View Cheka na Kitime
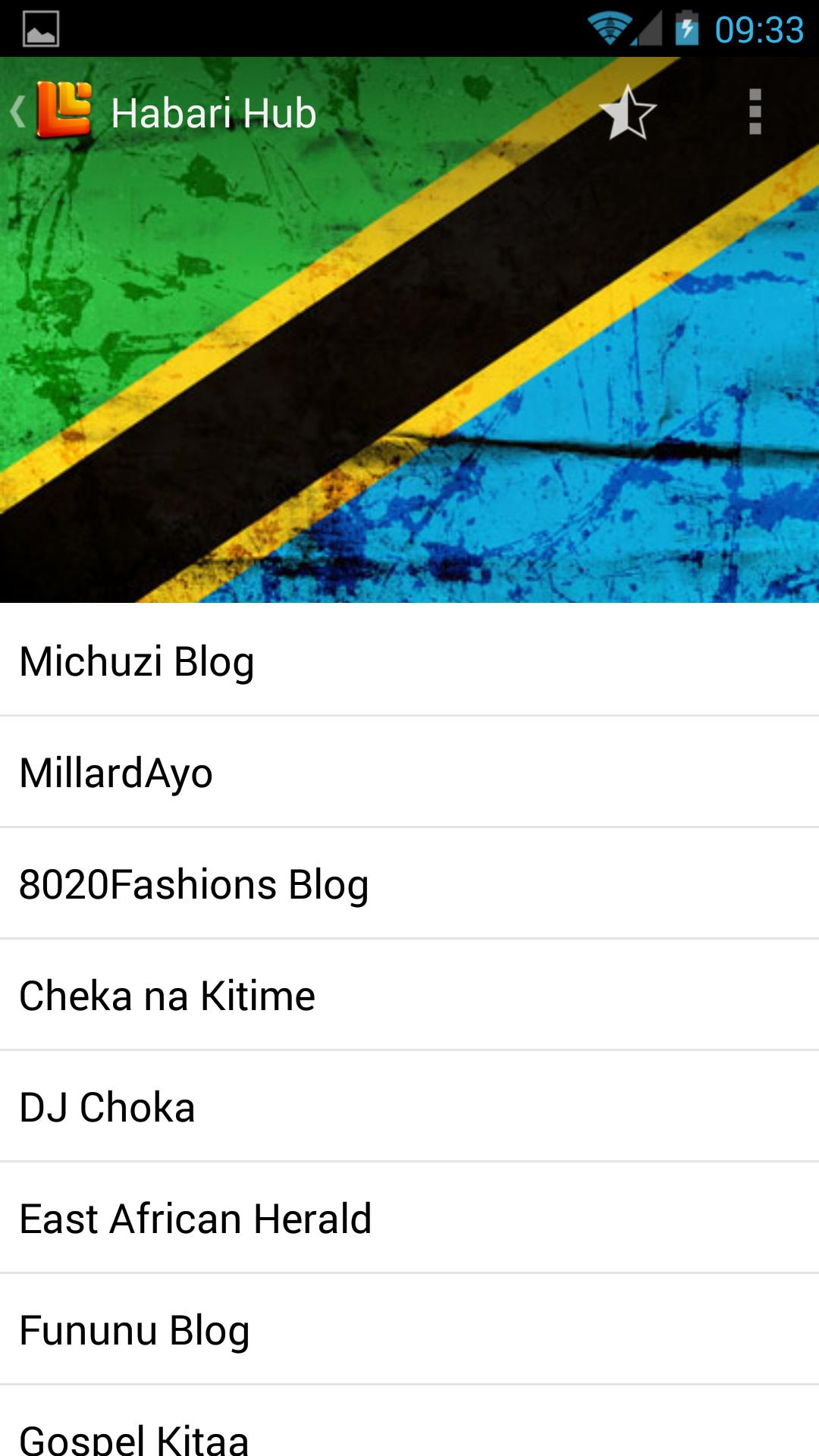This screenshot has width=819, height=1456. coord(409,995)
